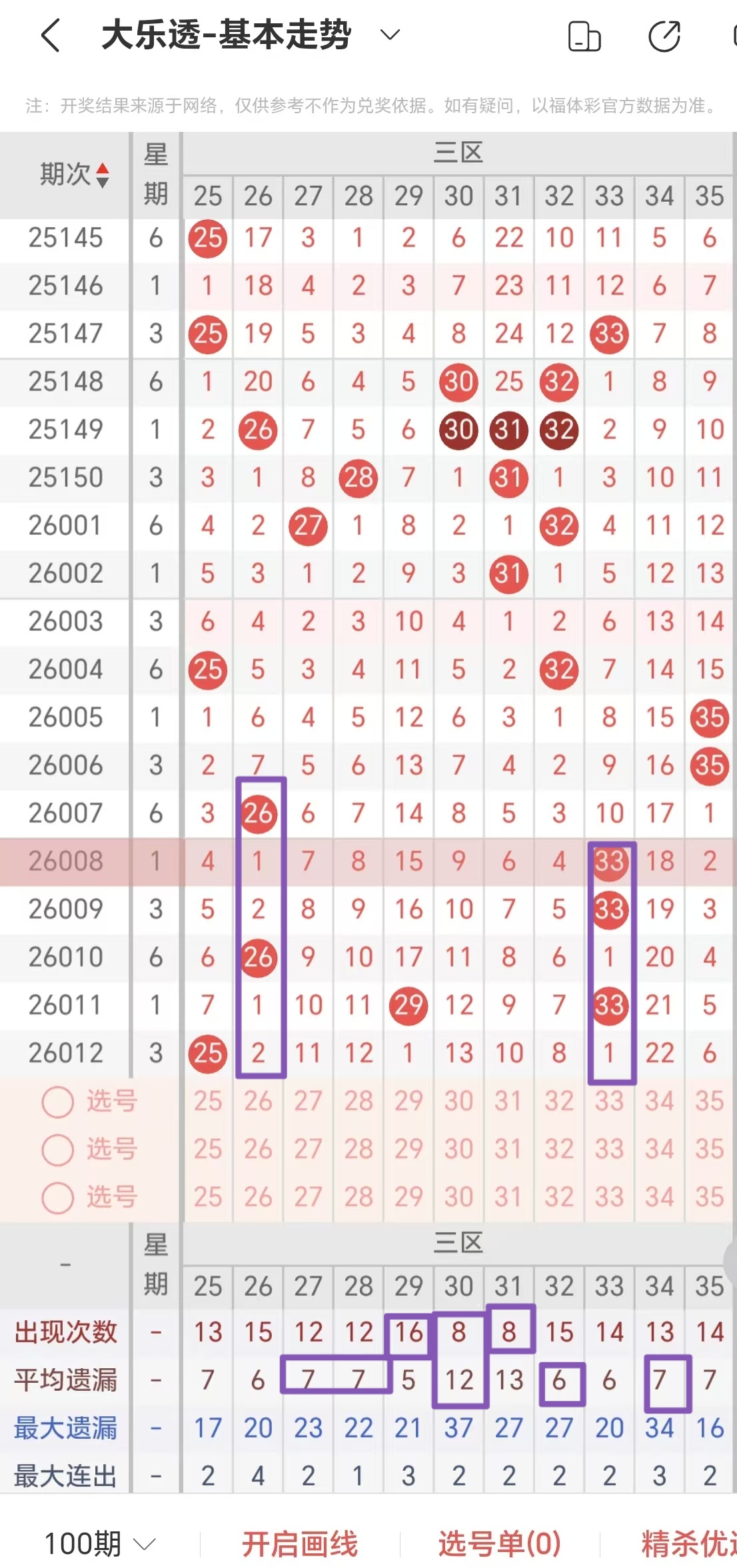Tap the circled 26 in period 26007
Image resolution: width=737 pixels, height=1568 pixels.
258,813
